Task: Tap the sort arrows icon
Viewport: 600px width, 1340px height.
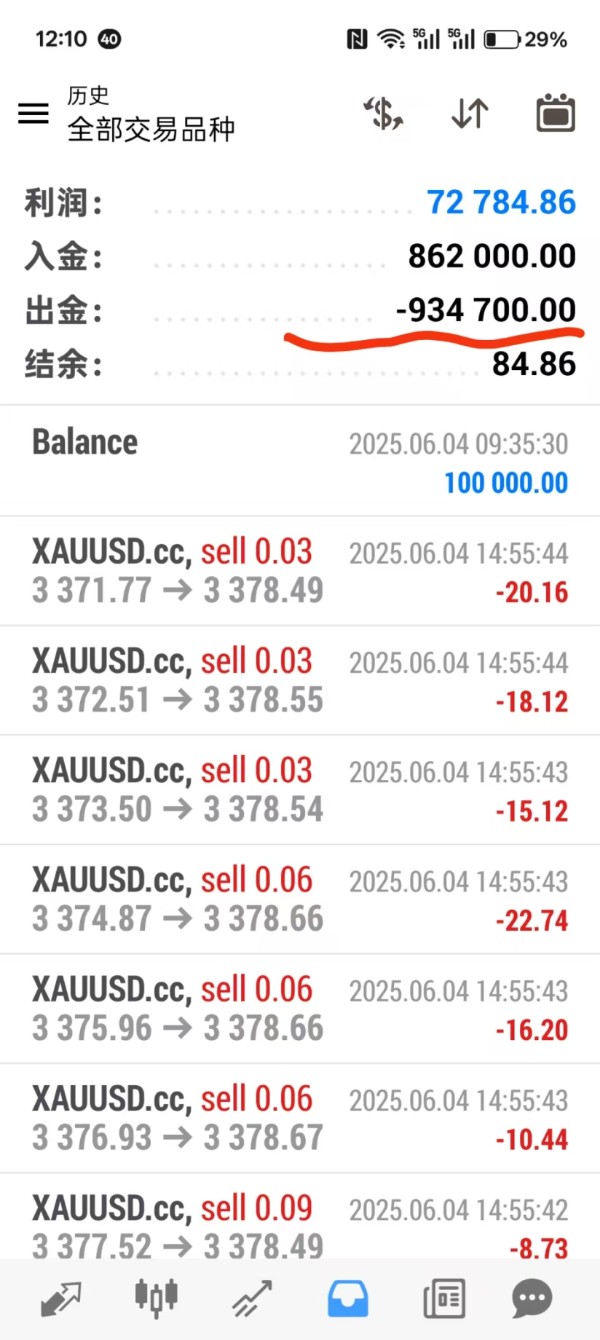Action: (x=469, y=113)
